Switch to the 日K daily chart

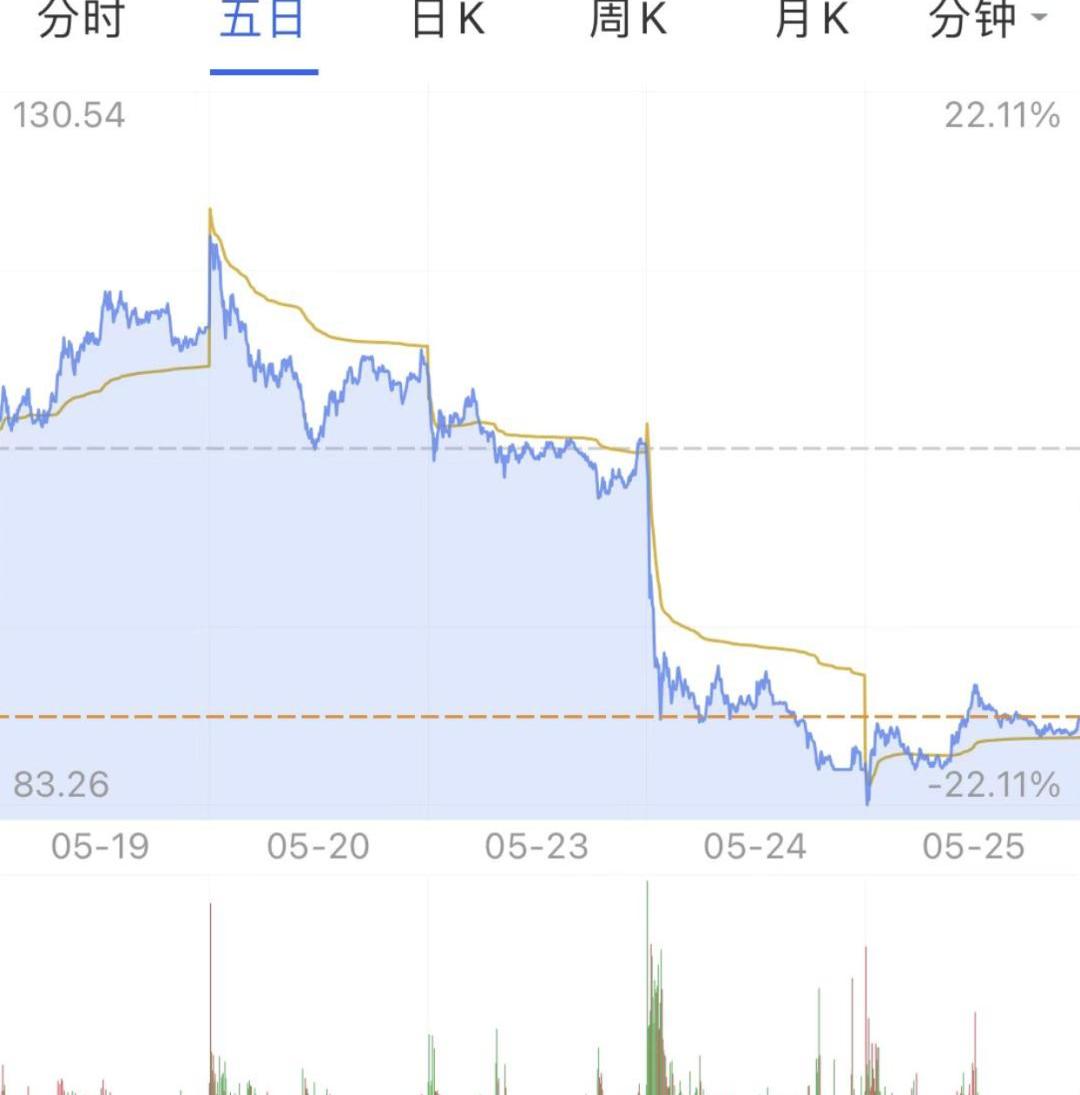click(x=448, y=20)
